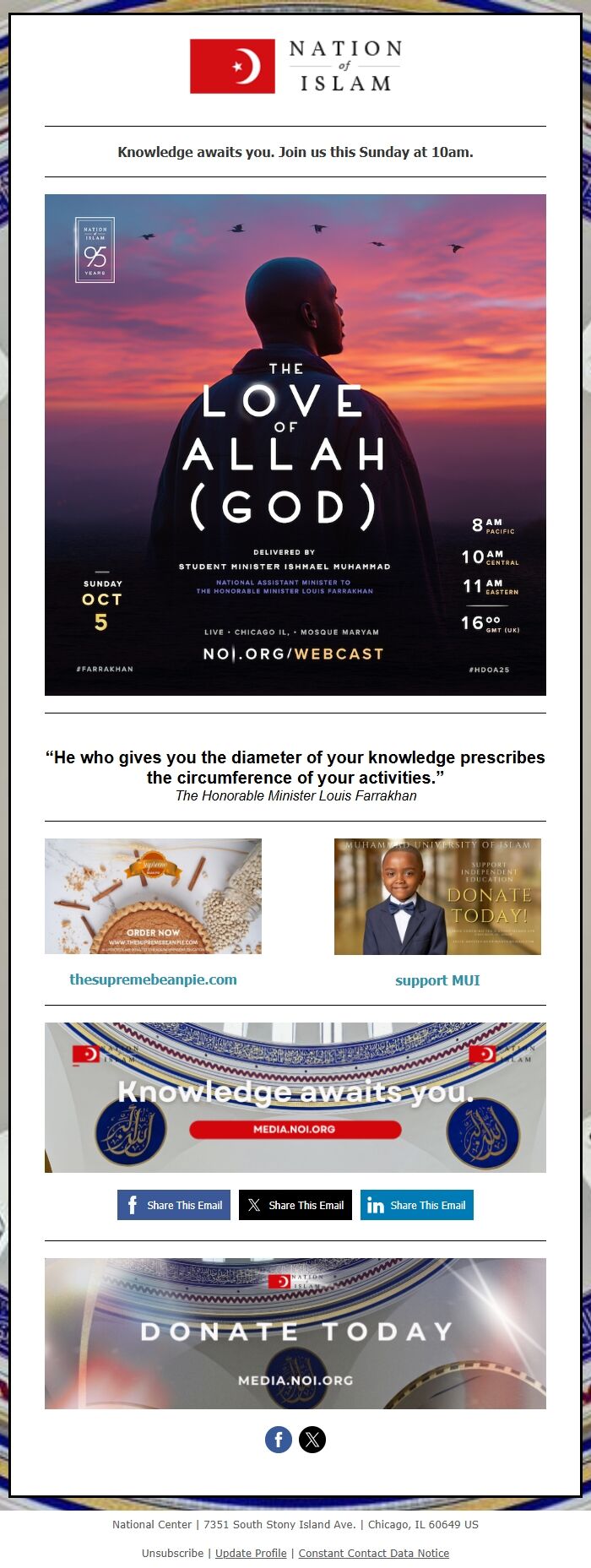Open the Donate Today MUI image
Image resolution: width=591 pixels, height=1568 pixels.
click(437, 896)
